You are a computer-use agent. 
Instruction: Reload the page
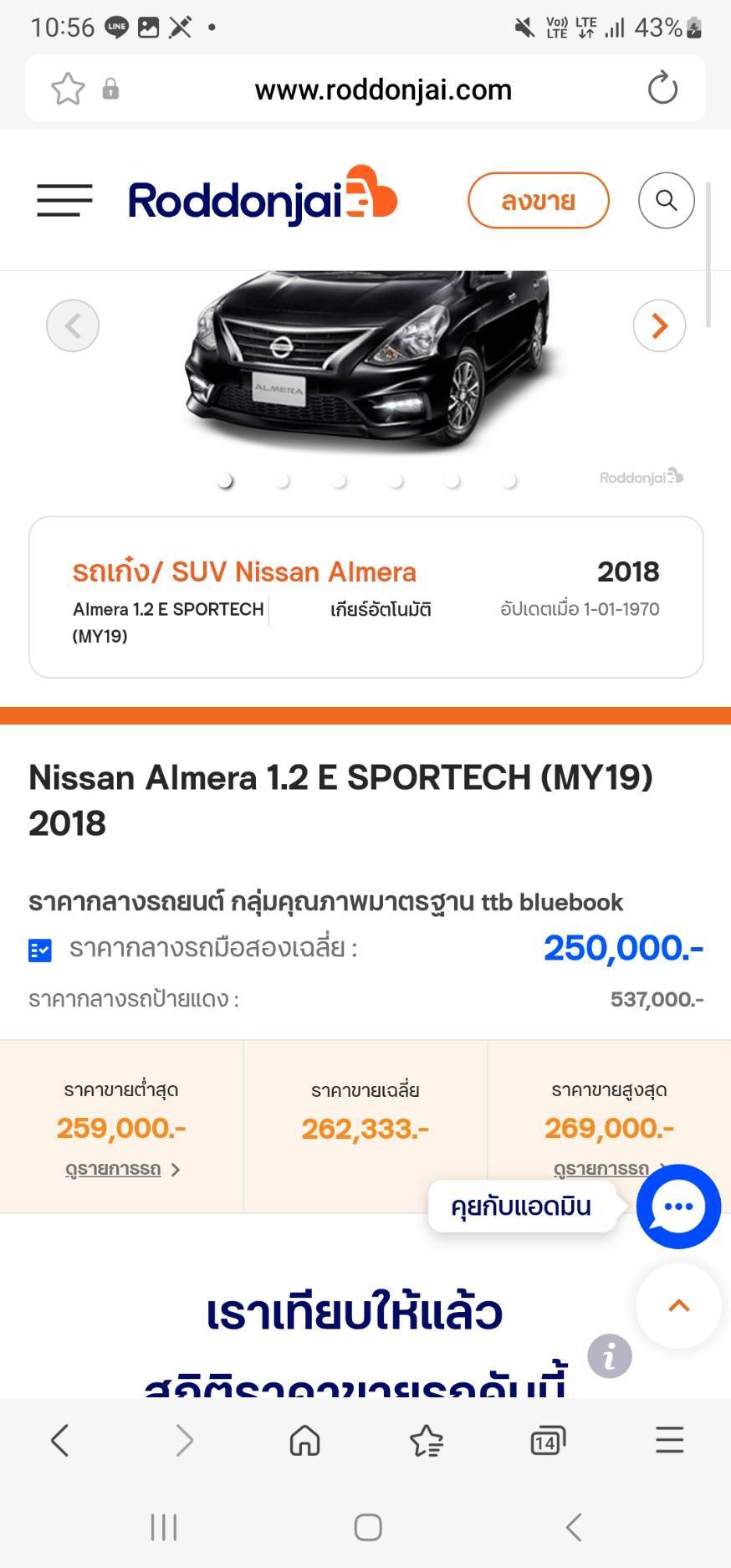click(662, 89)
